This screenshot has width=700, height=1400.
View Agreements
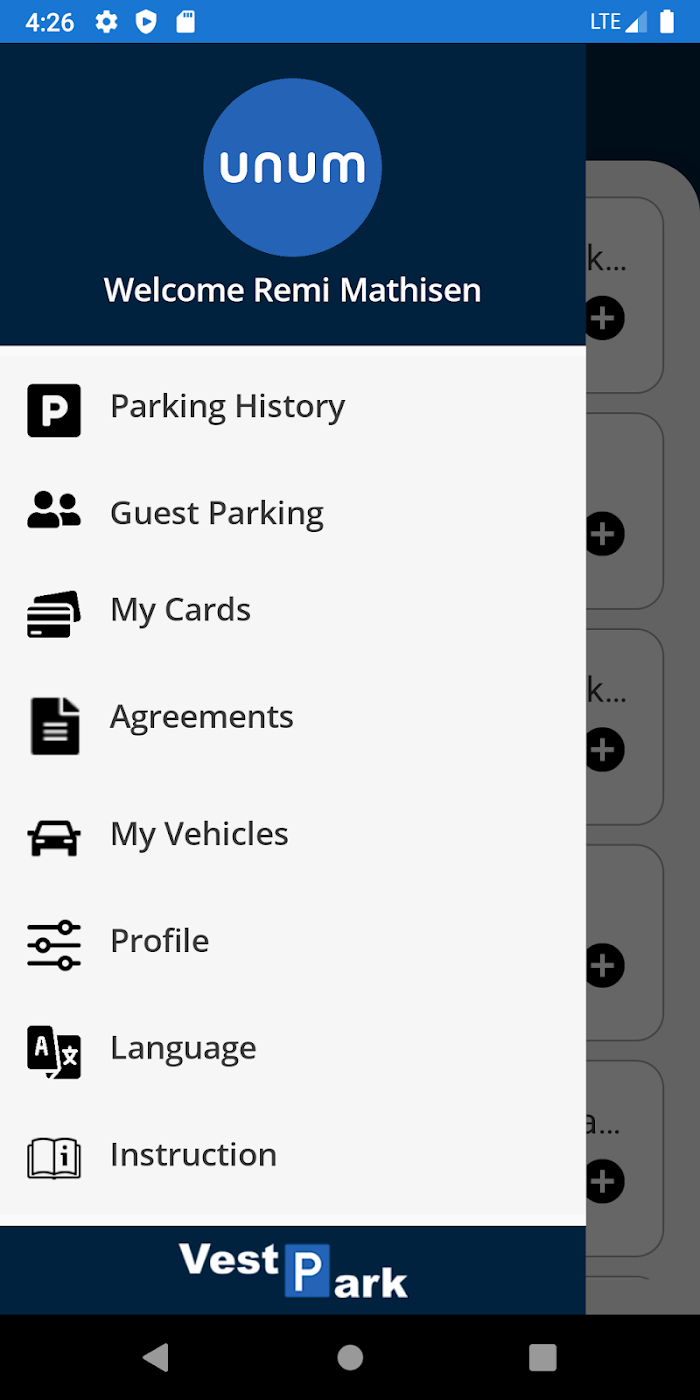(292, 718)
